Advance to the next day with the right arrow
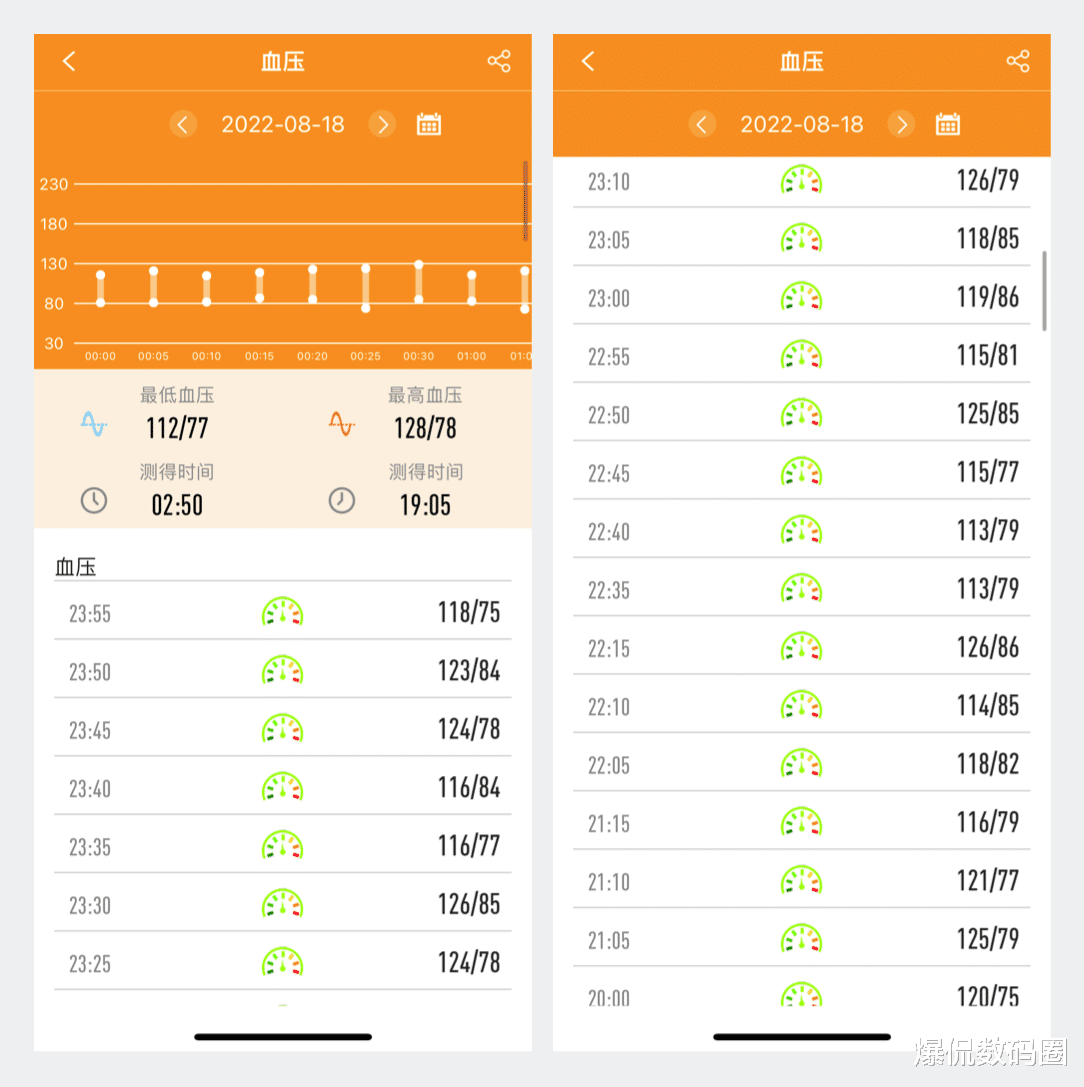The width and height of the screenshot is (1084, 1087). (x=383, y=124)
